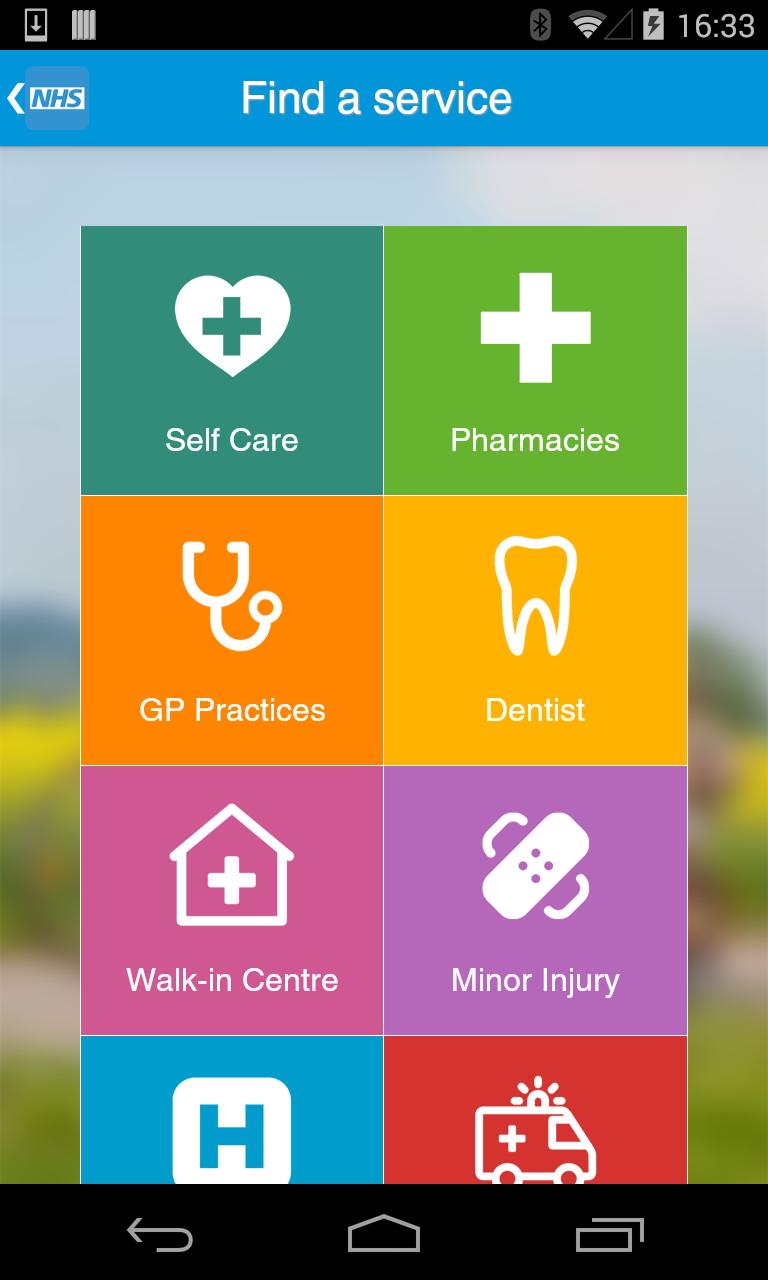Select the GP Practices stethoscope icon

pos(231,595)
